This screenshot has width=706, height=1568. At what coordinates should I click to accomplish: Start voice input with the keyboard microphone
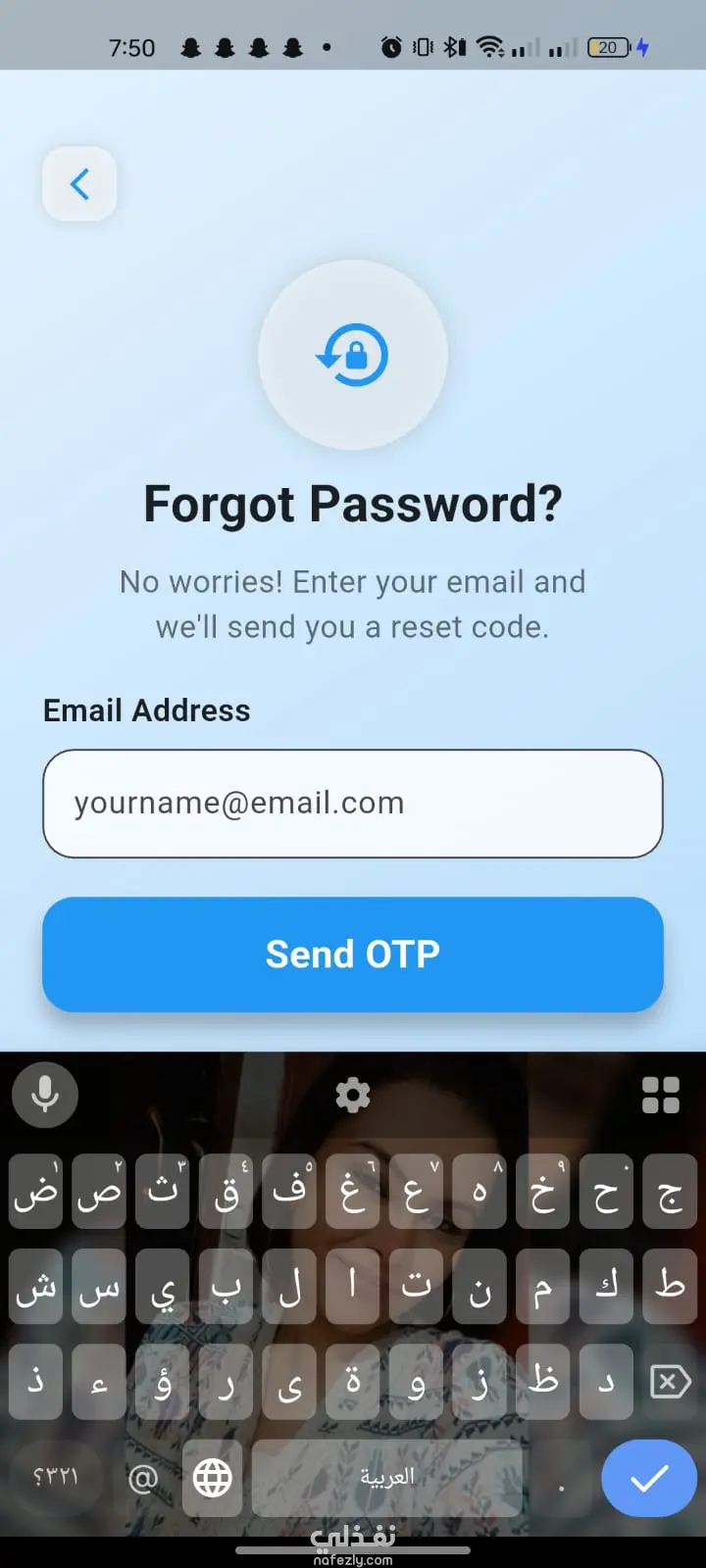tap(45, 1095)
